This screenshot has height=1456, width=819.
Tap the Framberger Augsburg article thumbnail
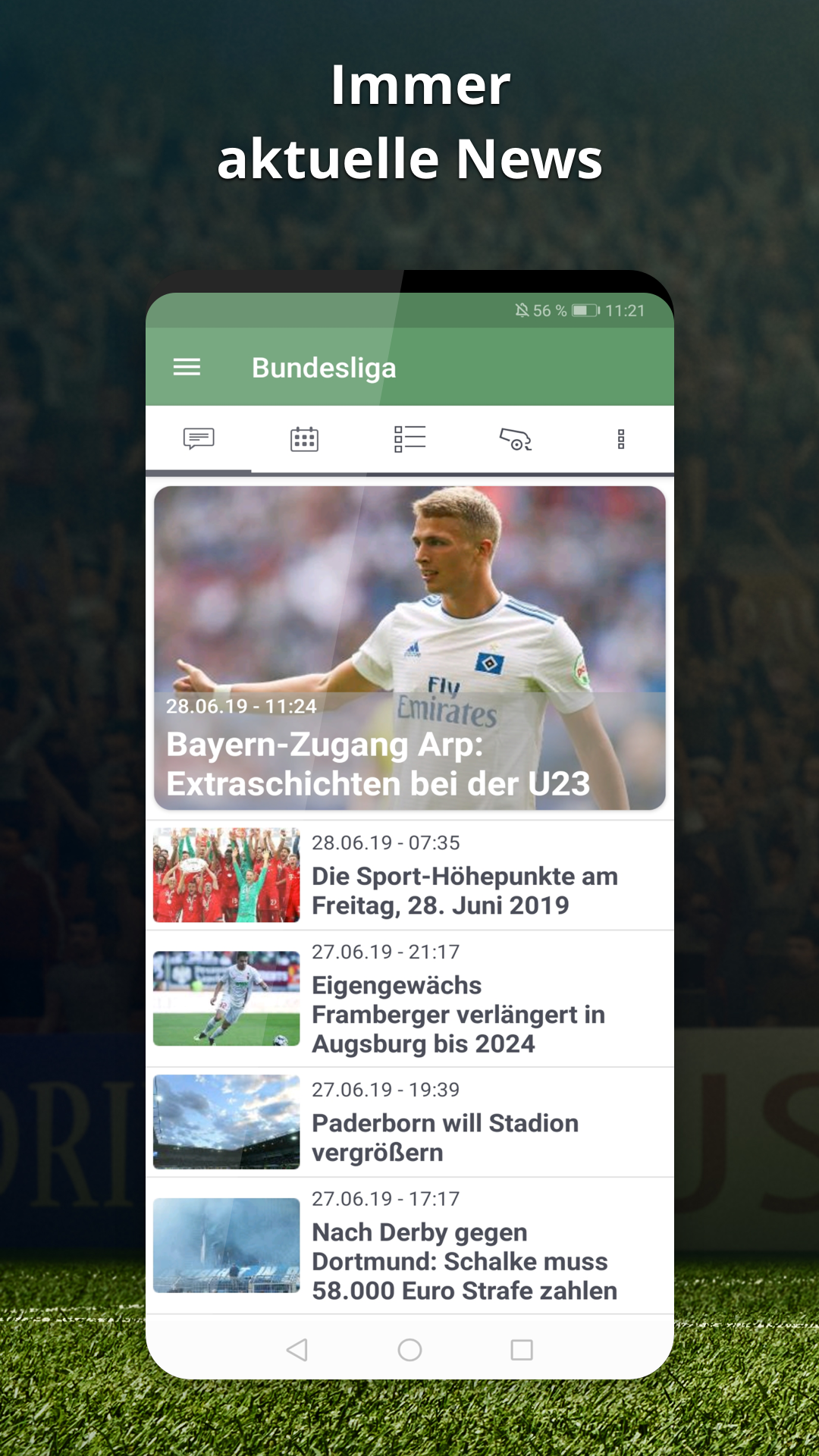pyautogui.click(x=226, y=997)
